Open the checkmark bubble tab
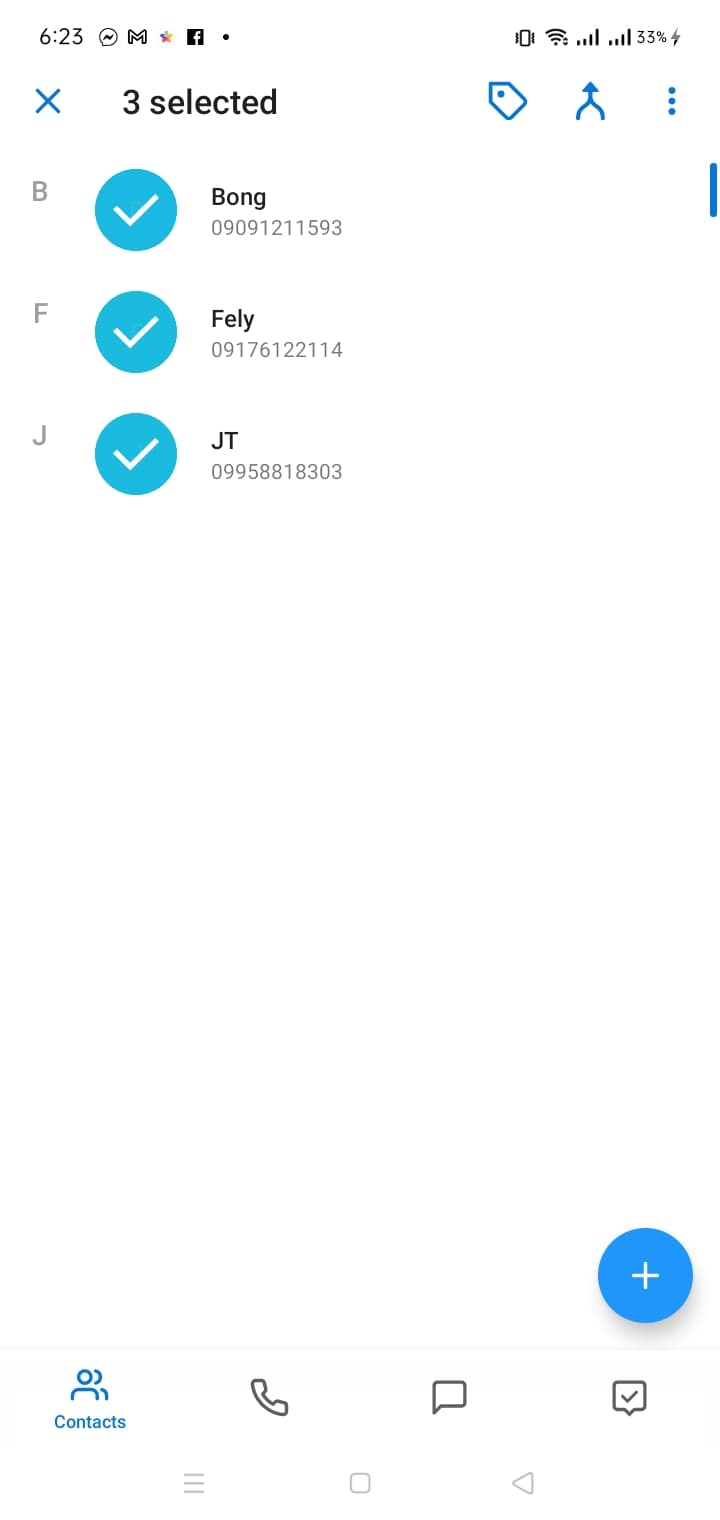This screenshot has height=1520, width=720. 629,1397
